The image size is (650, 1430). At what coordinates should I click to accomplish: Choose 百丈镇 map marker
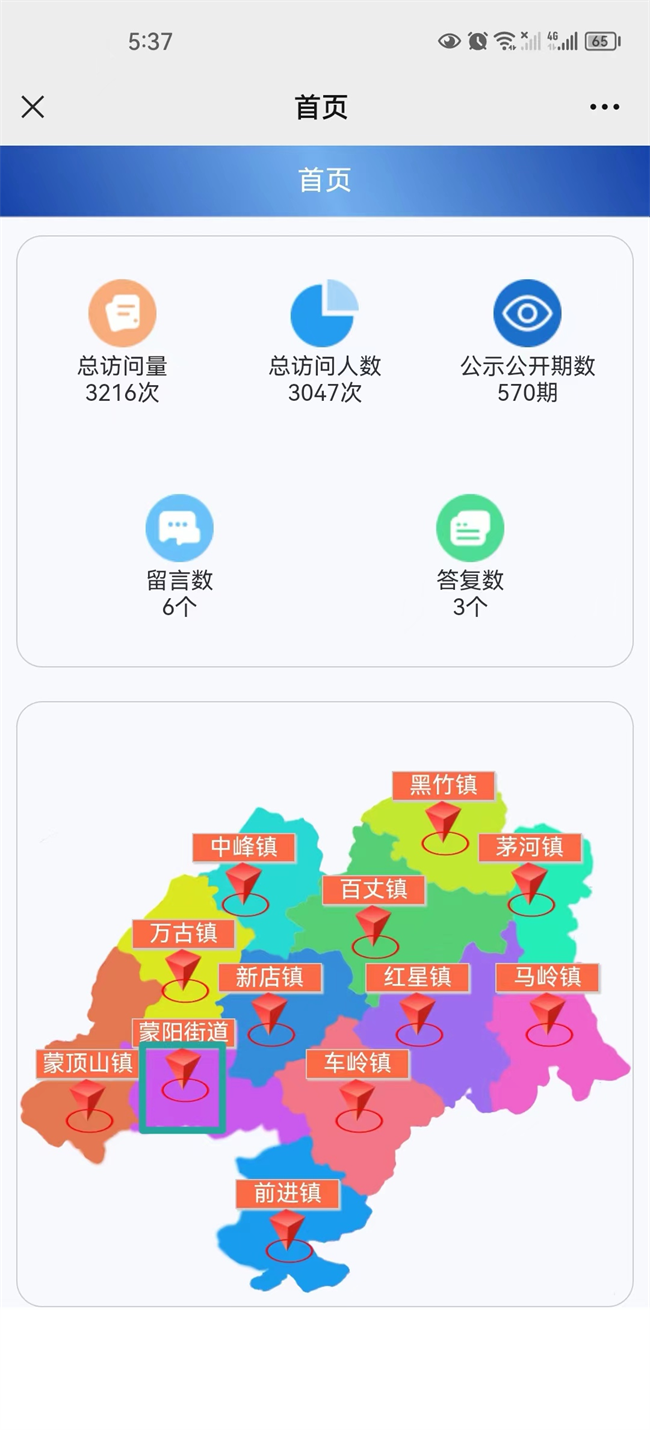[374, 926]
